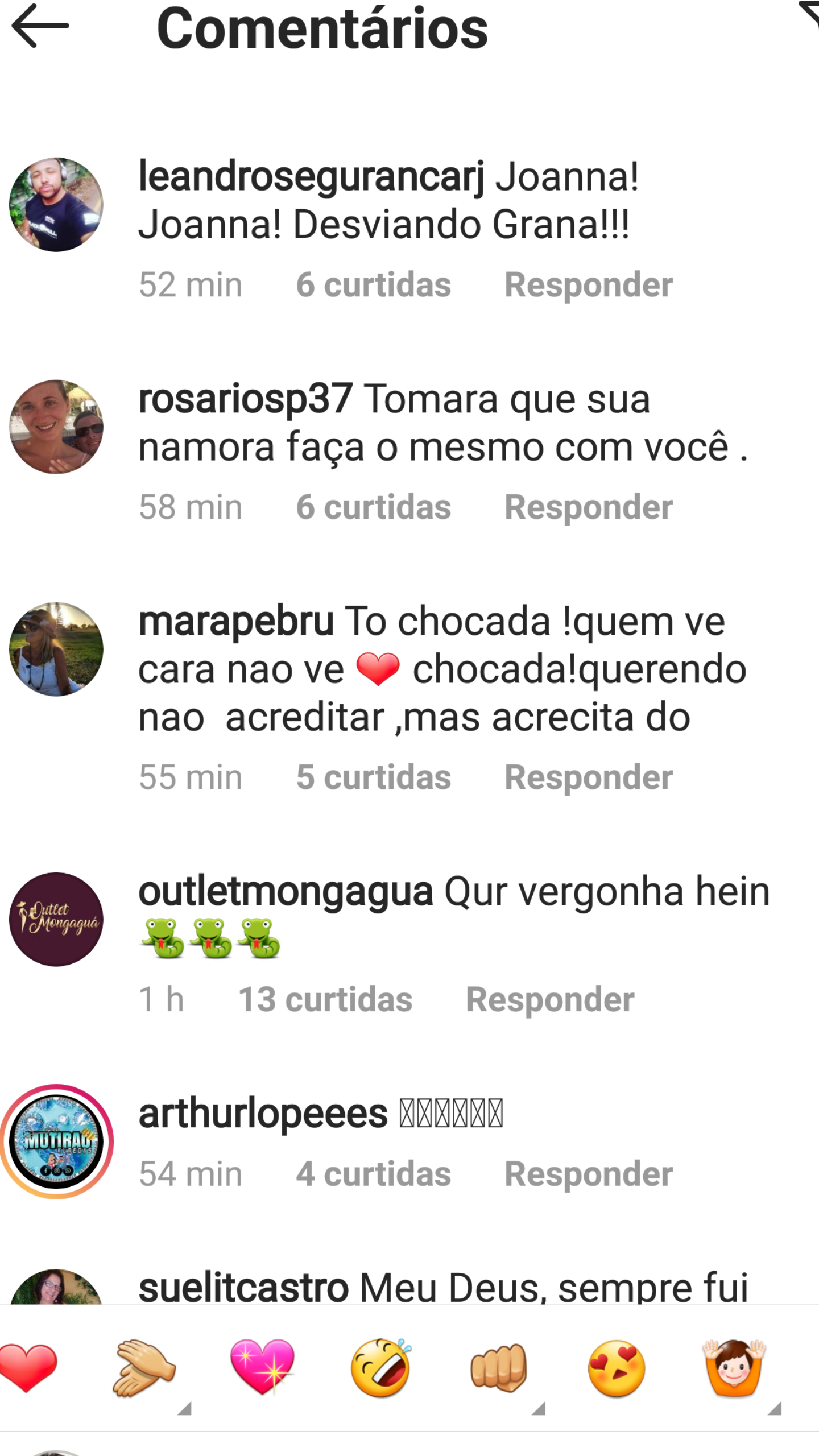Reply to rosariosp37's comment
Screen dimensions: 819x1456
coord(588,507)
